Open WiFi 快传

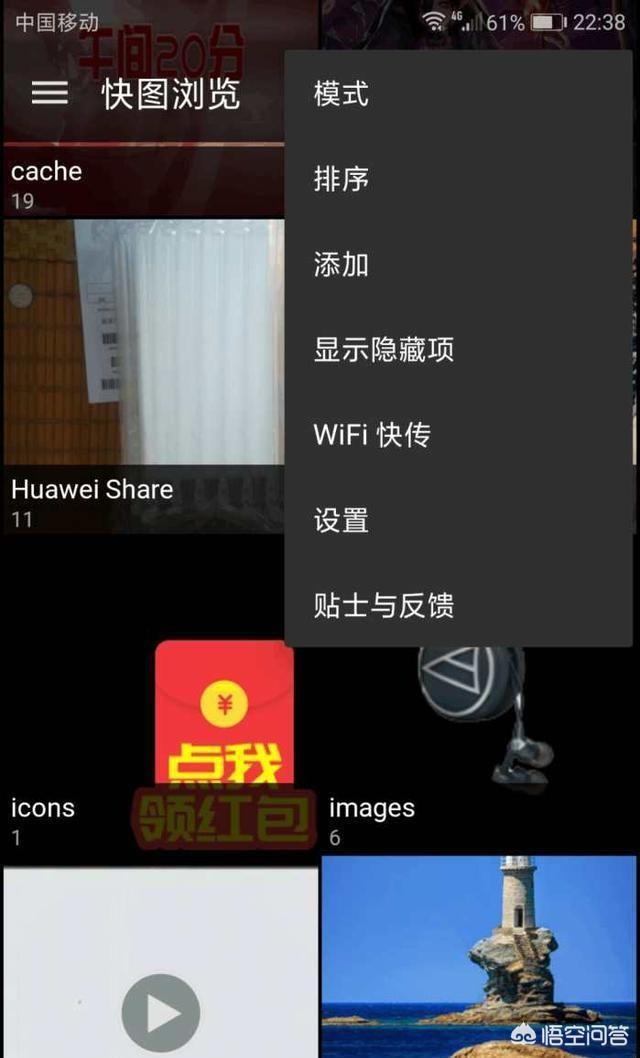pos(371,435)
